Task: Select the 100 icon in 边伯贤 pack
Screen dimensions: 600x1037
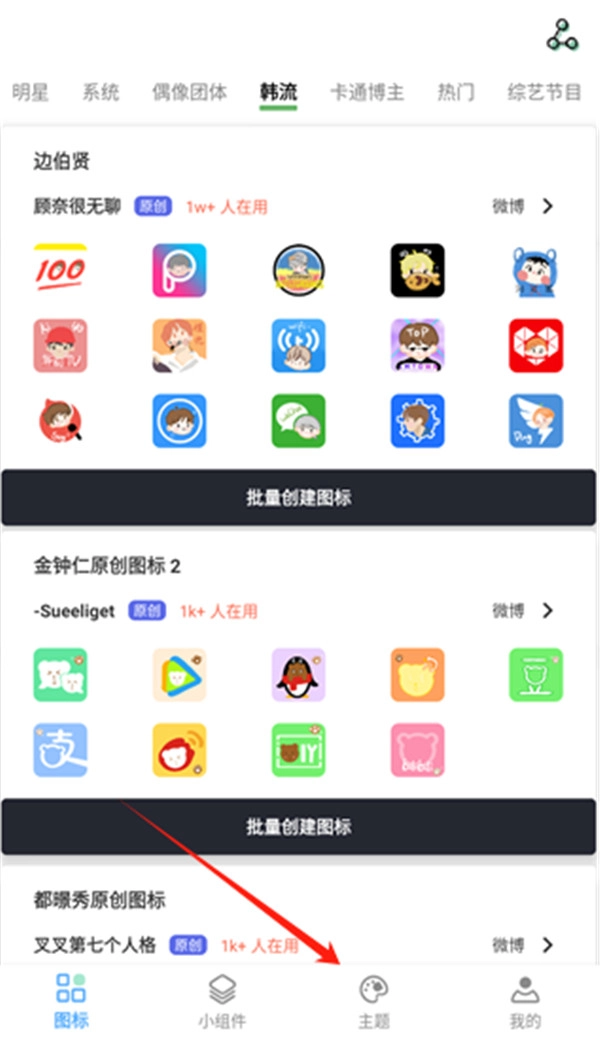Action: coord(60,270)
